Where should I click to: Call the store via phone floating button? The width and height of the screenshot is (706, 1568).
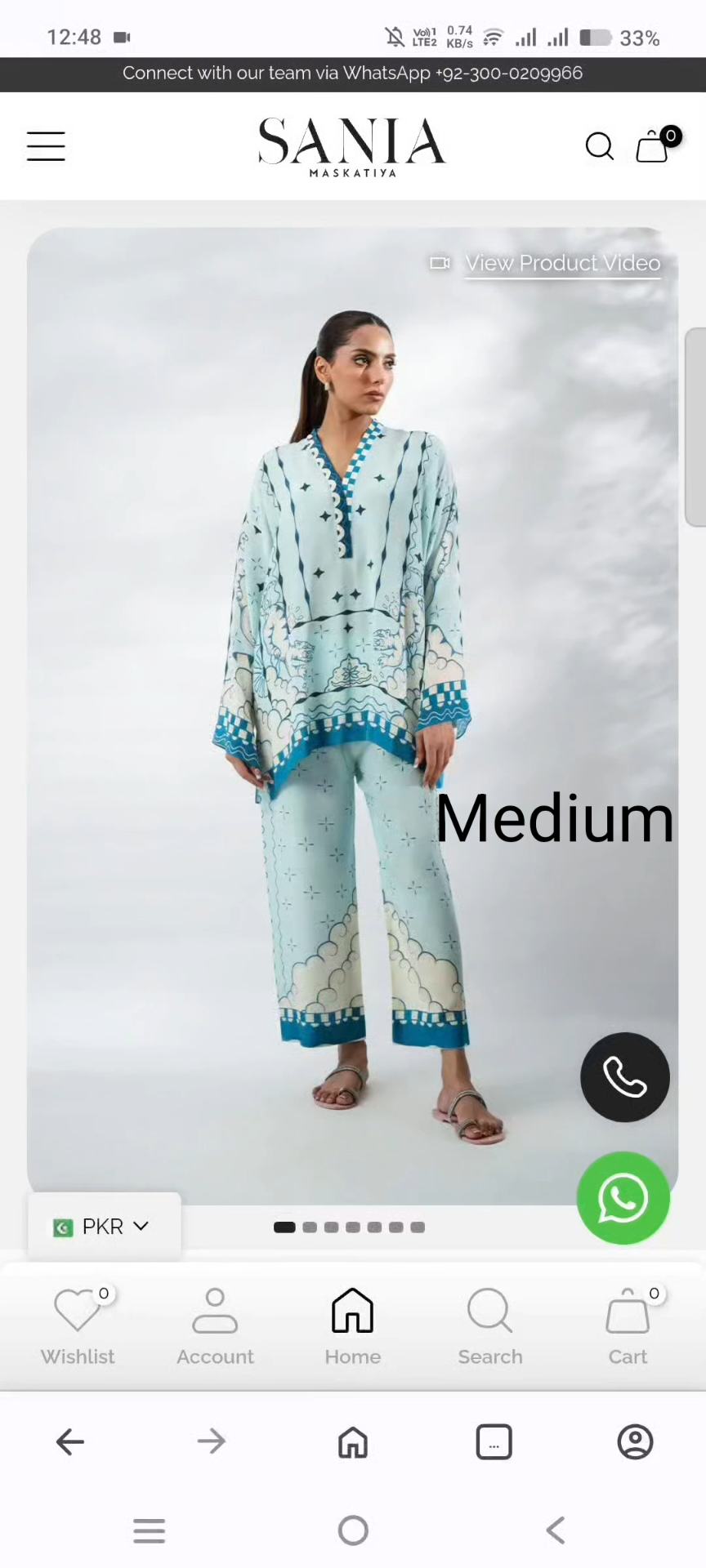coord(624,1077)
